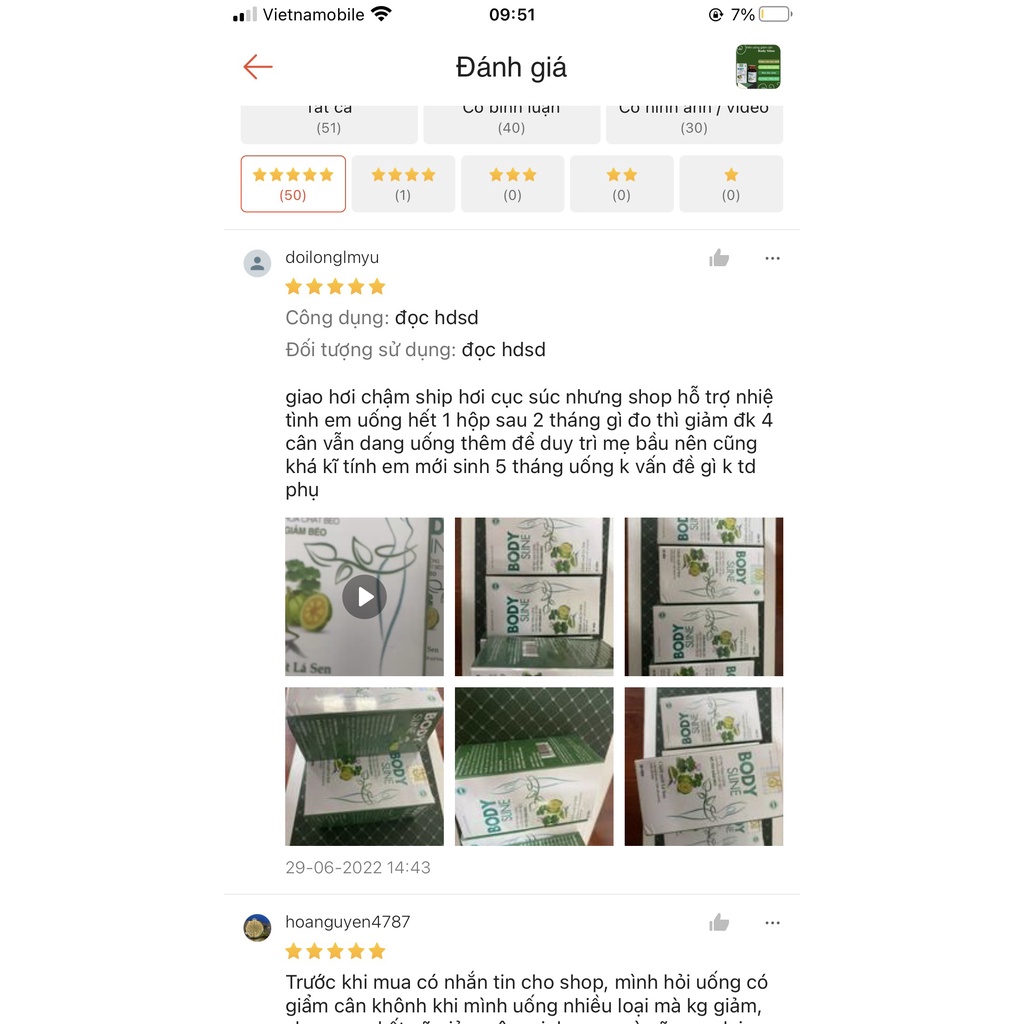The width and height of the screenshot is (1024, 1024).
Task: Filter reviews by Có bình luận (40)
Action: point(511,123)
